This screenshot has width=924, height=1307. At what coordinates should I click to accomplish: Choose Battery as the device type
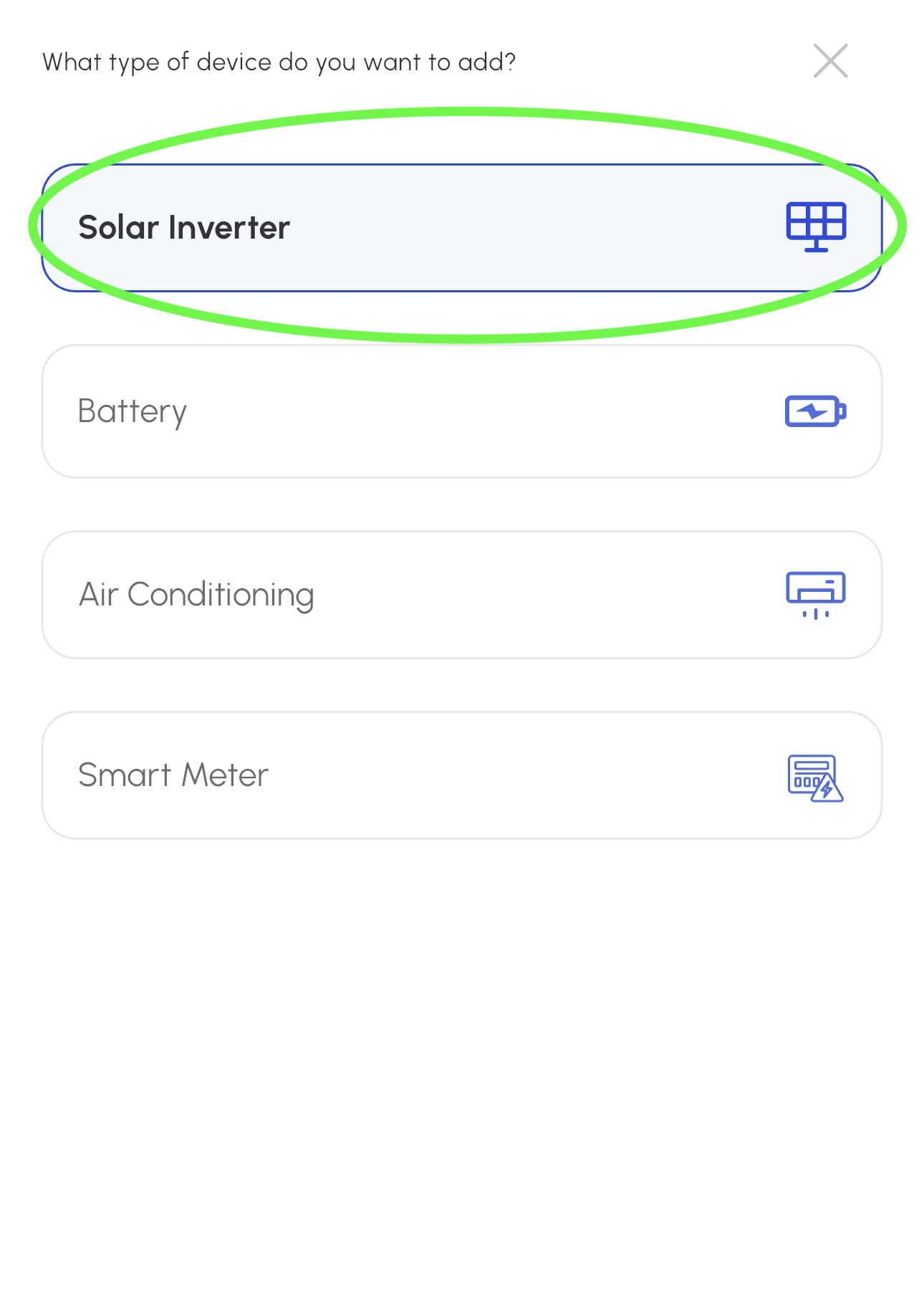click(x=461, y=411)
